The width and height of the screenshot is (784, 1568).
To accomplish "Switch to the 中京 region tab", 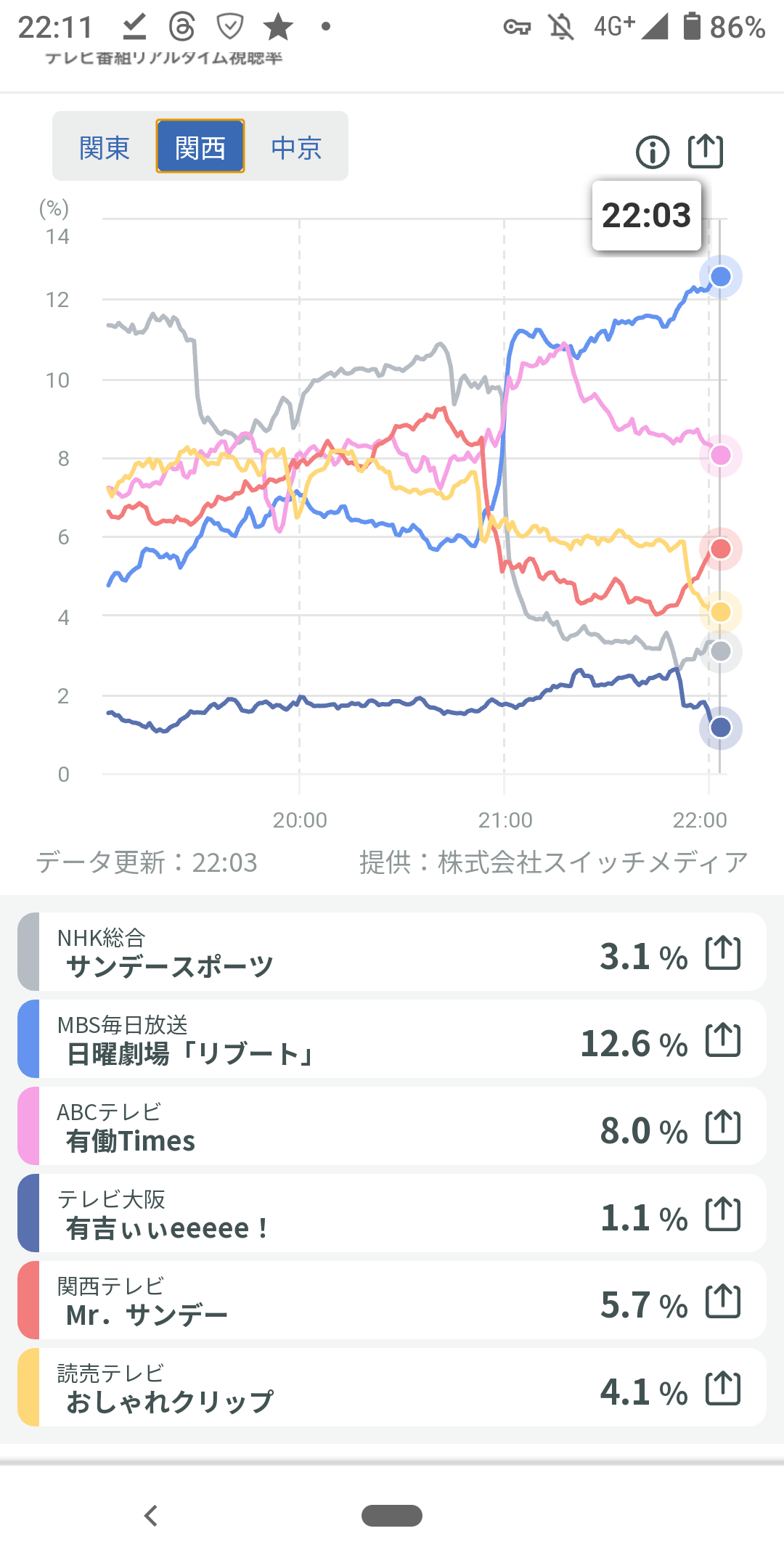I will click(296, 147).
